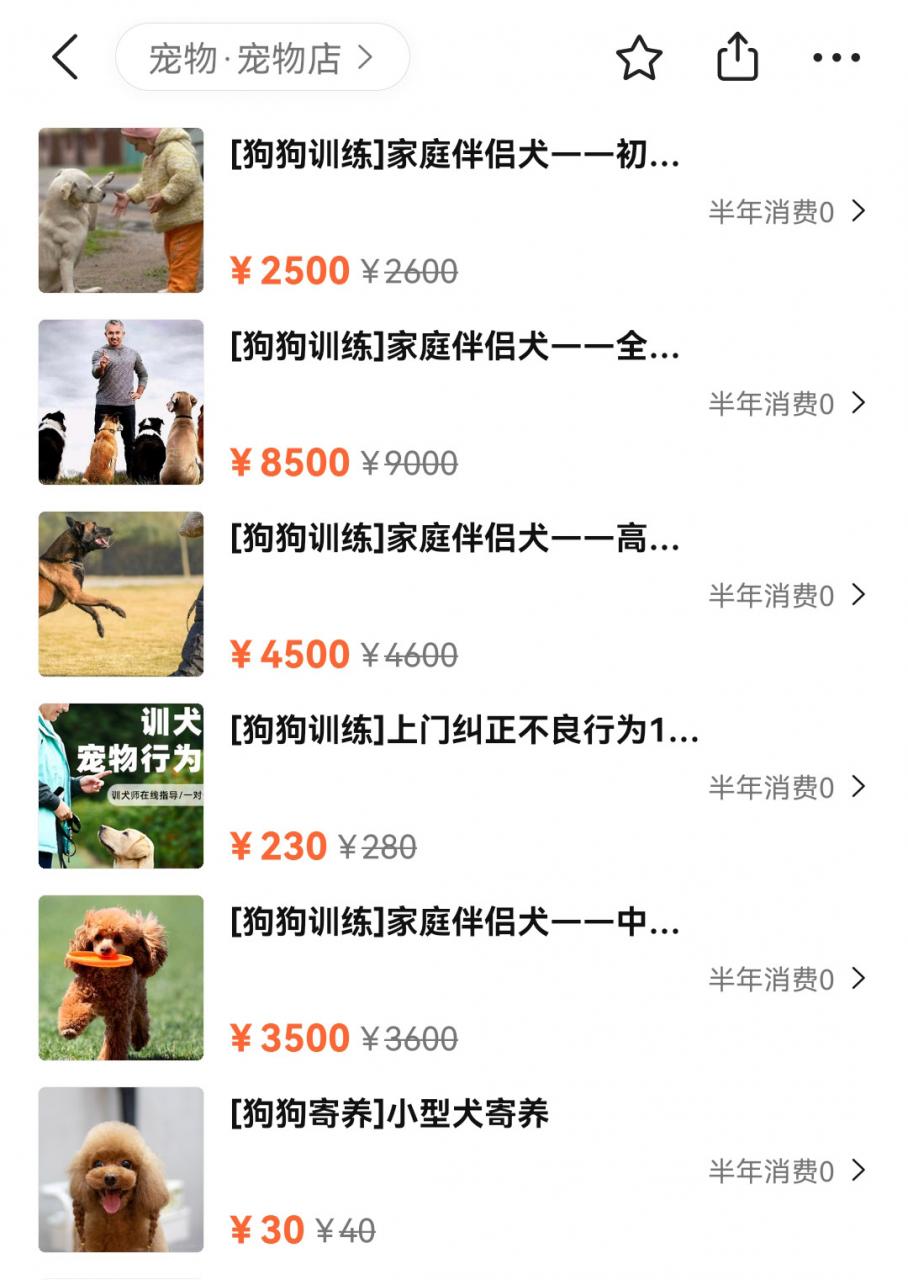Open the share icon in top bar
This screenshot has height=1280, width=908.
(x=737, y=58)
